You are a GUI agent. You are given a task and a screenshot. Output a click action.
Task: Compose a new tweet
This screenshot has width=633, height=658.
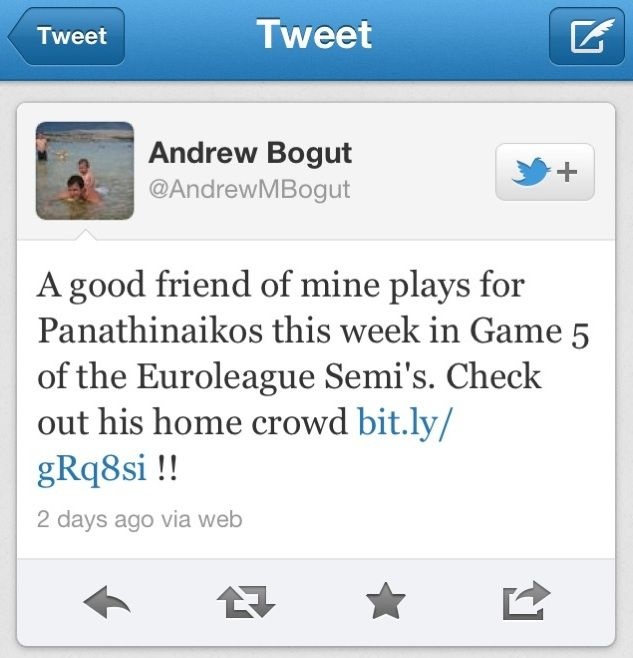[x=585, y=37]
